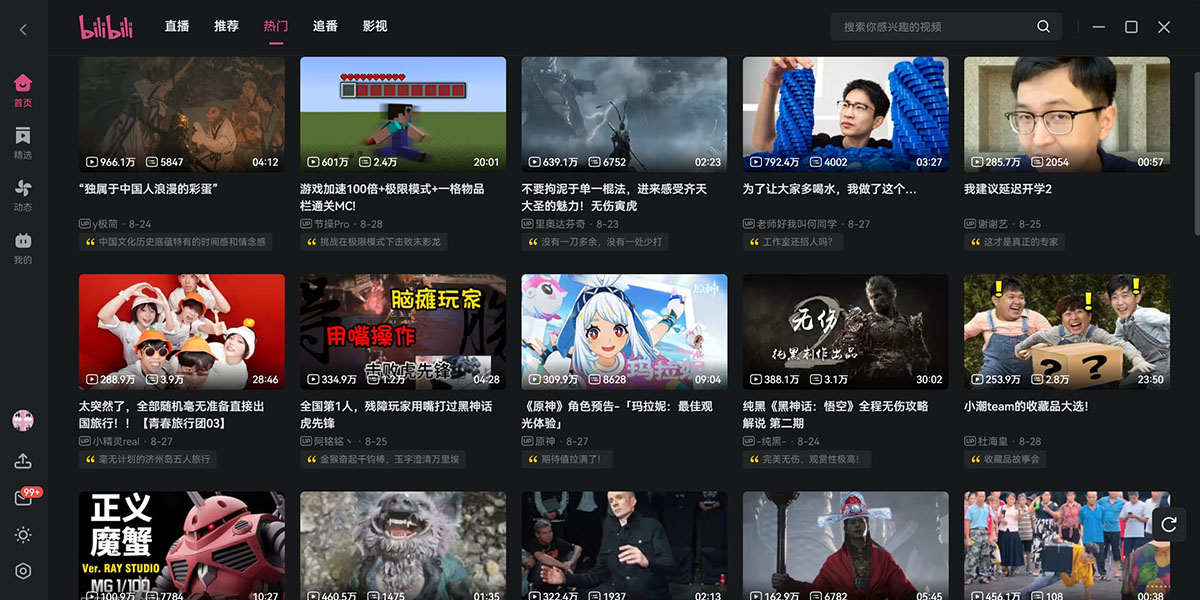Open the upload icon in sidebar
The height and width of the screenshot is (600, 1200).
pyautogui.click(x=23, y=460)
